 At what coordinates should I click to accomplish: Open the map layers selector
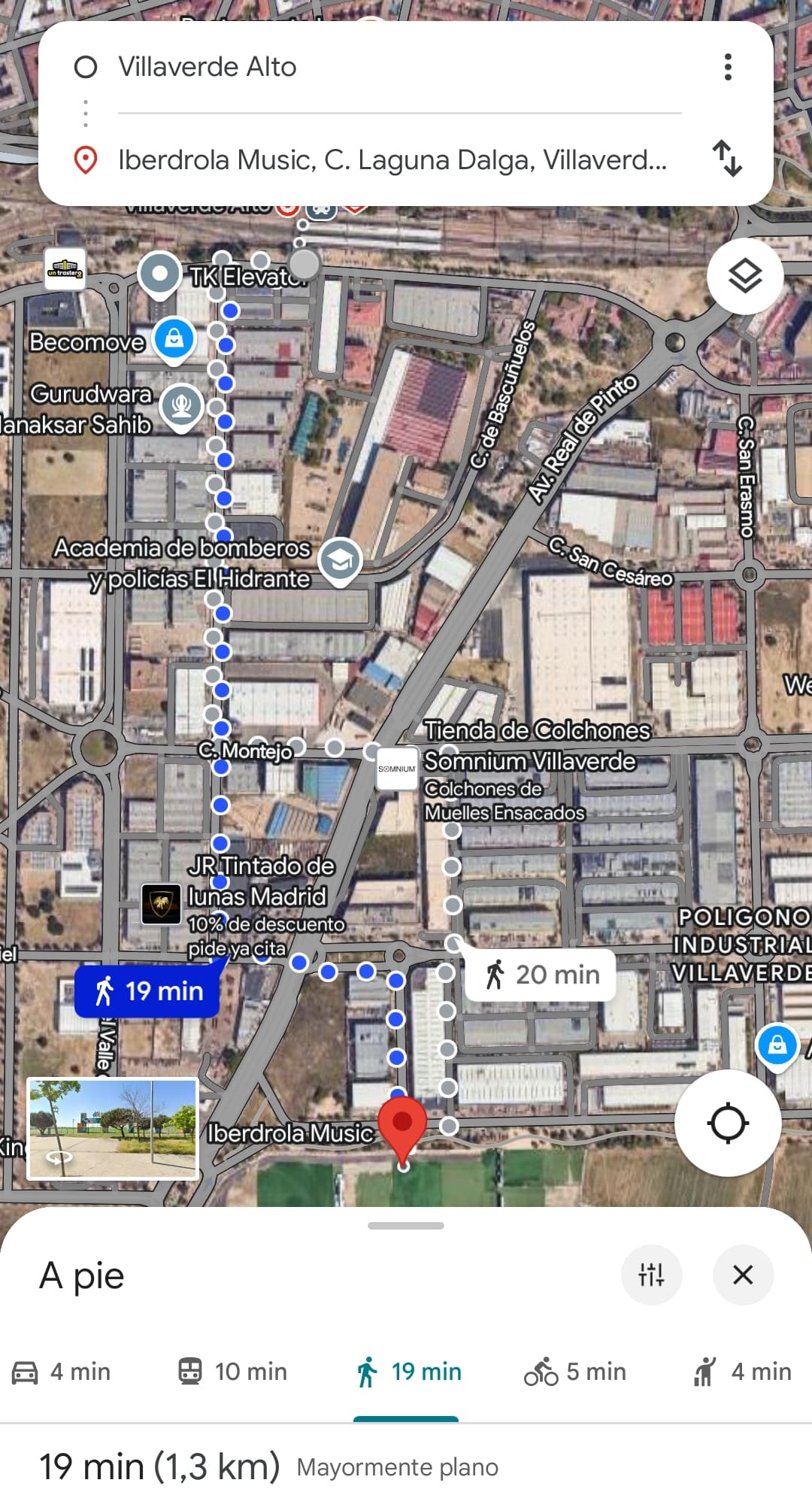tap(745, 276)
